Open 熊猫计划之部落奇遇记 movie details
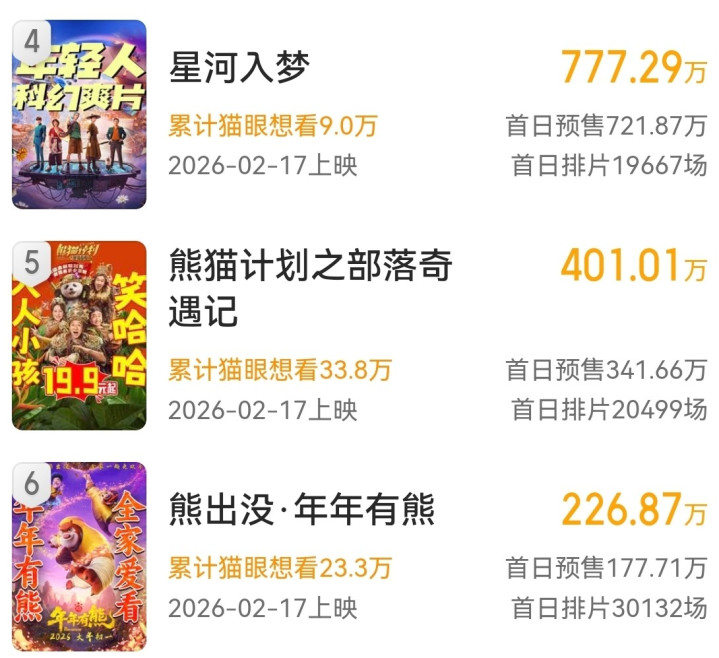The image size is (719, 658). pyautogui.click(x=310, y=288)
